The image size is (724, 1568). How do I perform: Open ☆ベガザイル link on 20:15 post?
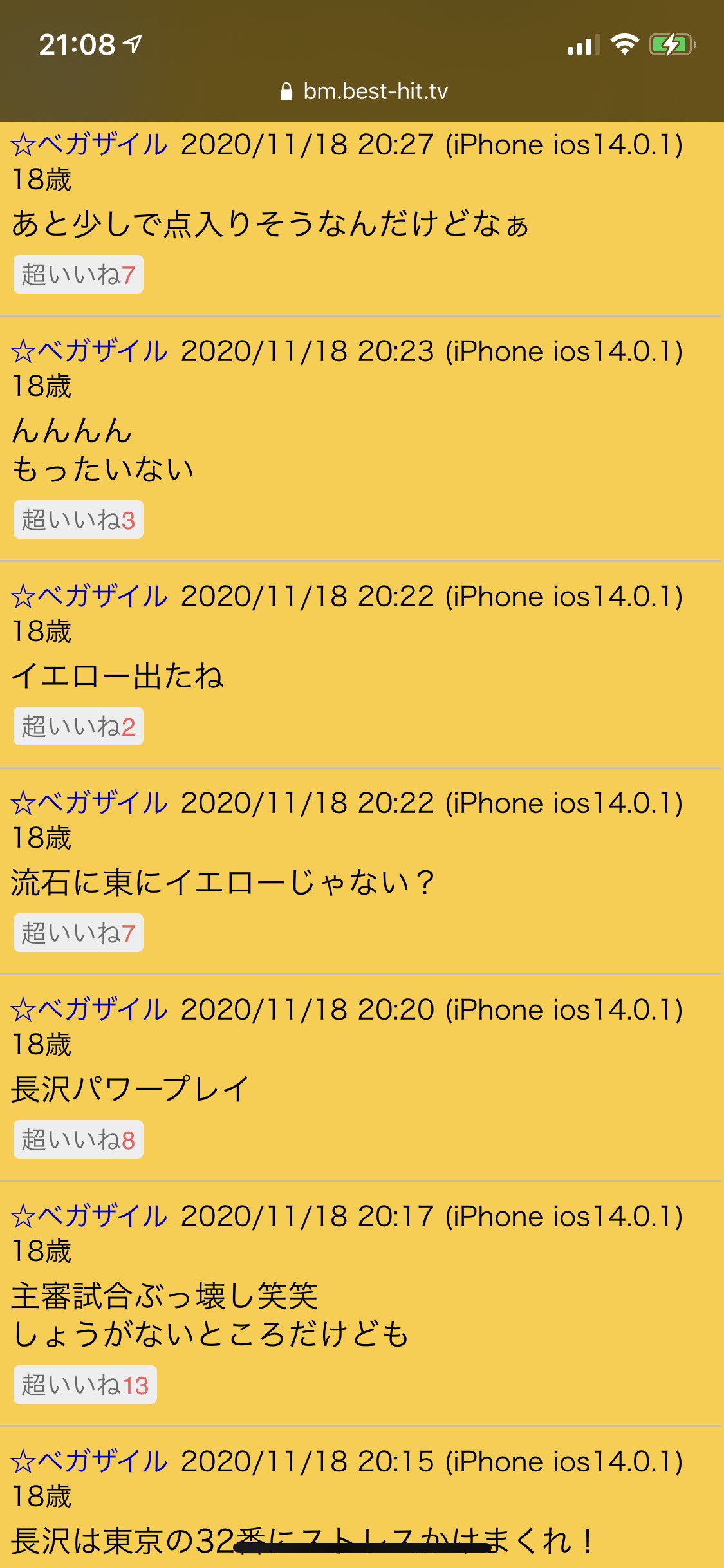pyautogui.click(x=89, y=1461)
